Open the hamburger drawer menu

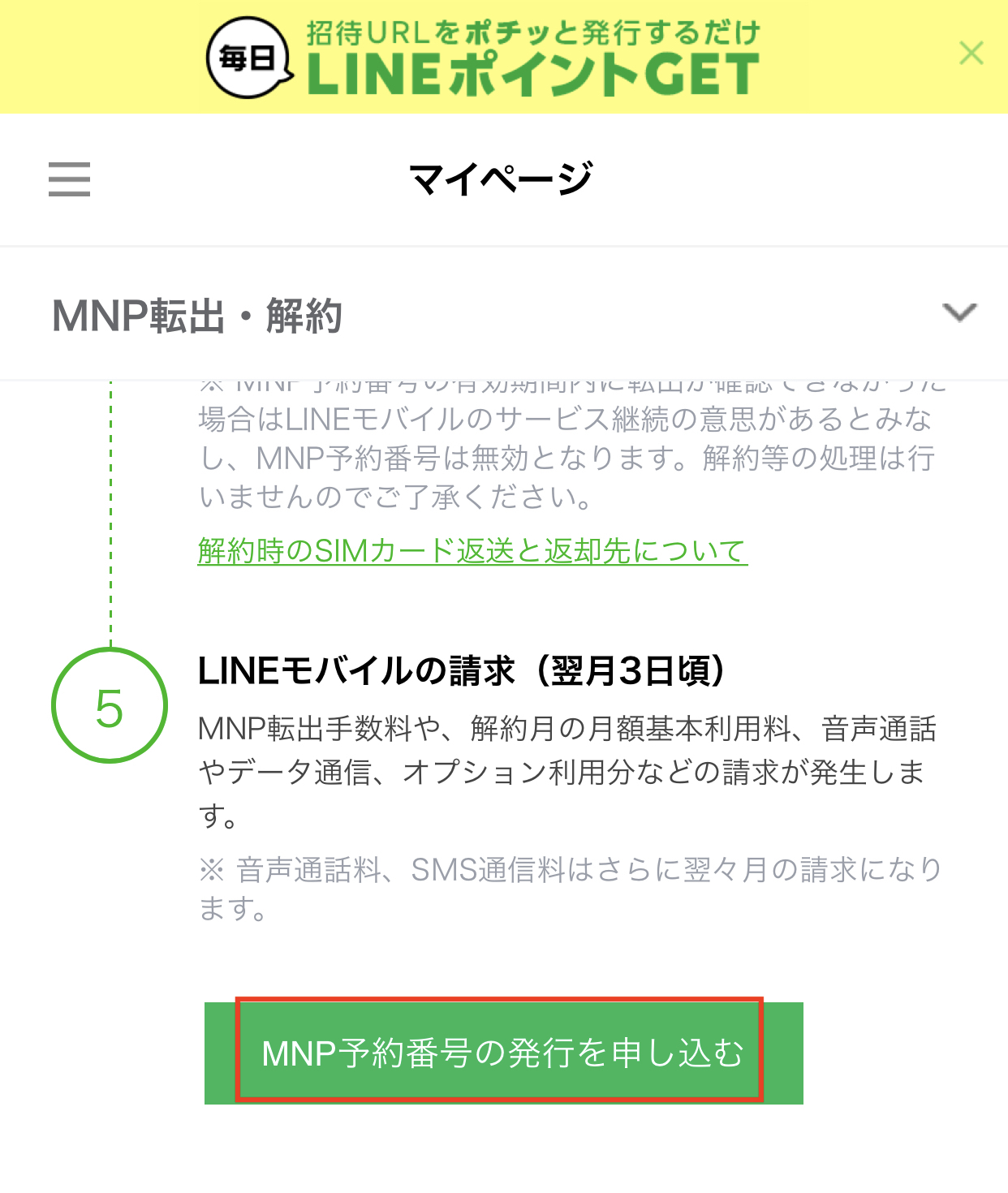pos(69,179)
